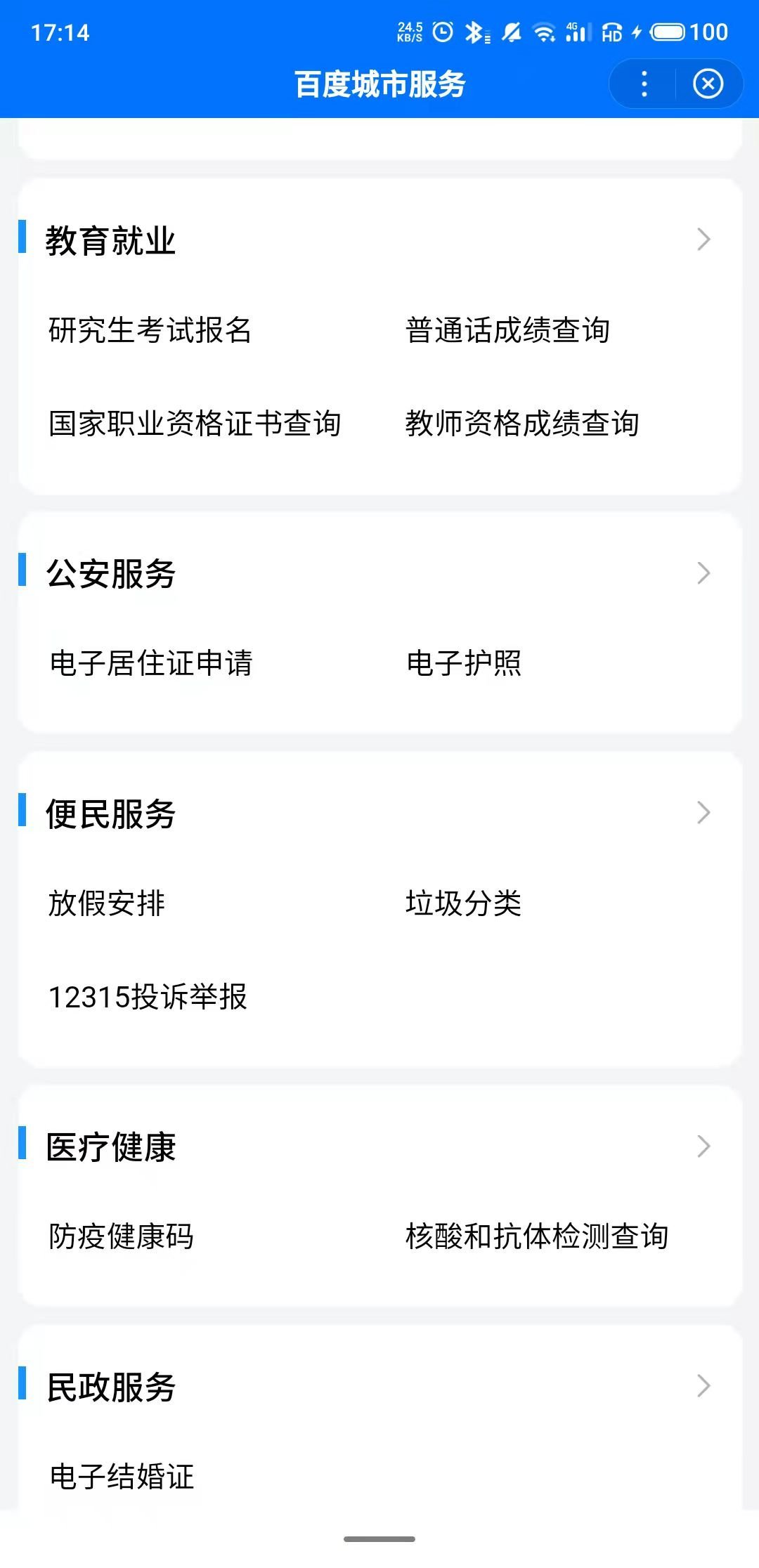
Task: Check 教师资格成绩查询
Action: 522,424
